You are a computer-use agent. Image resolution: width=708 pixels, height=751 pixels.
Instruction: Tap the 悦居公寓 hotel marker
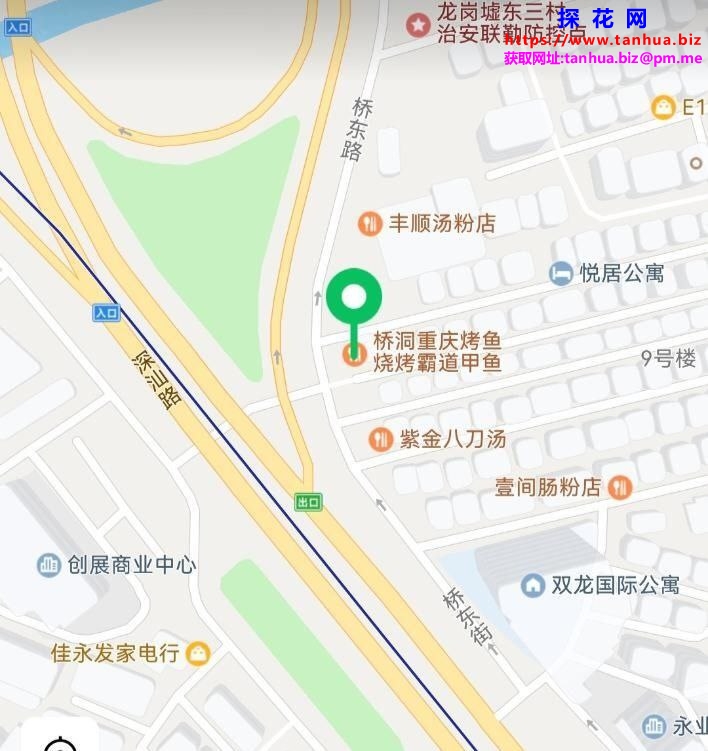(x=562, y=272)
